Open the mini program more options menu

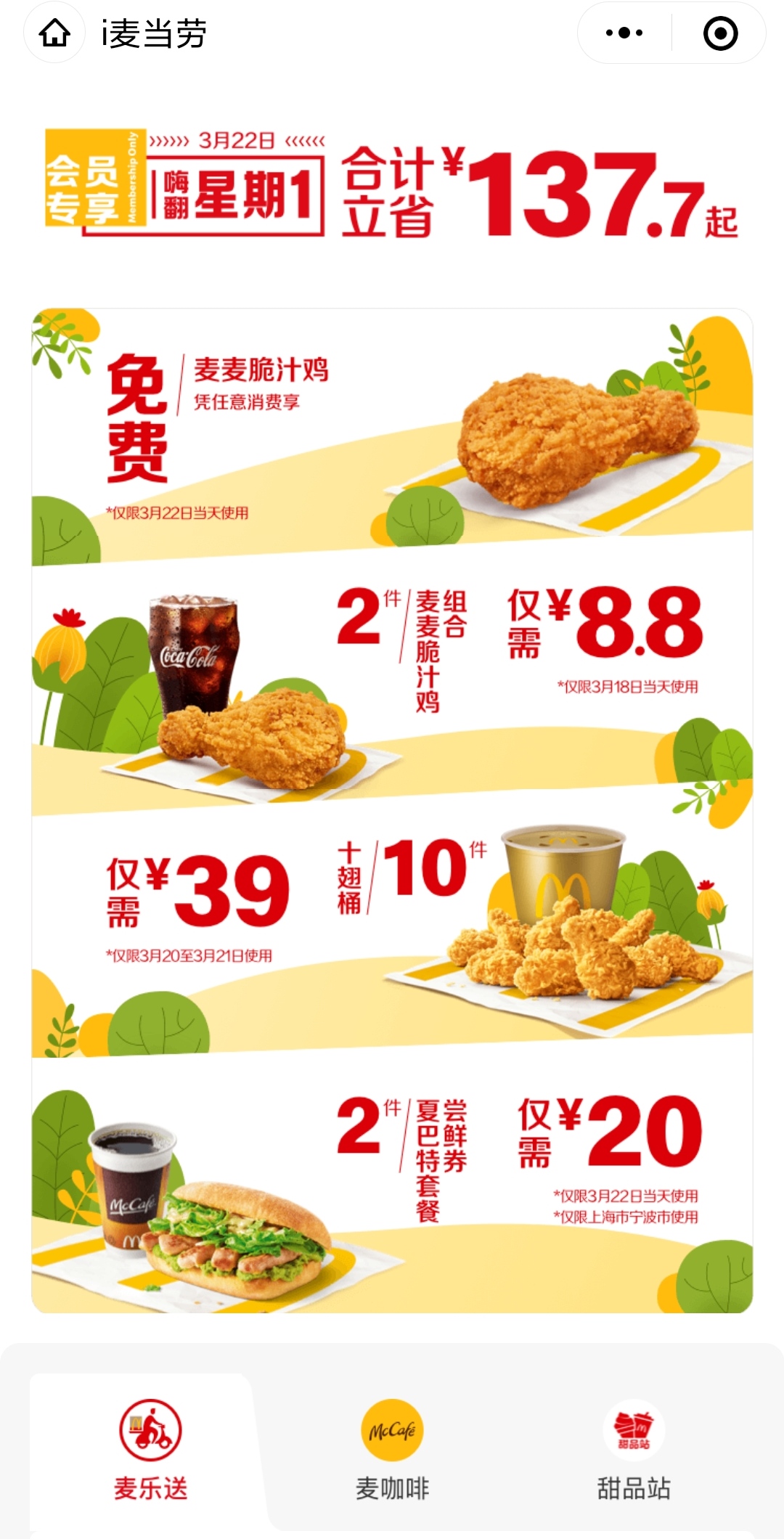point(624,33)
